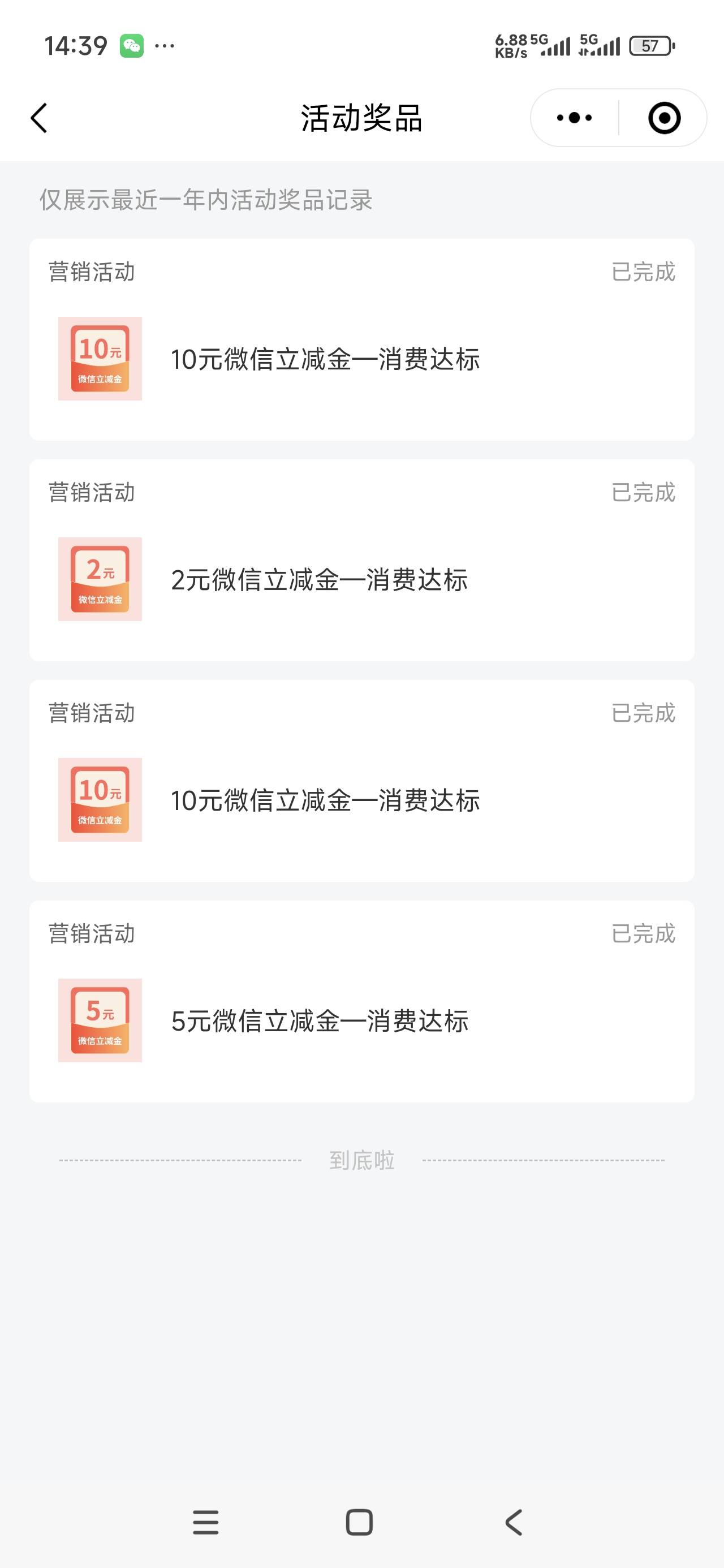
Task: Open the first 10元微信立减金 prize card
Action: click(x=361, y=339)
